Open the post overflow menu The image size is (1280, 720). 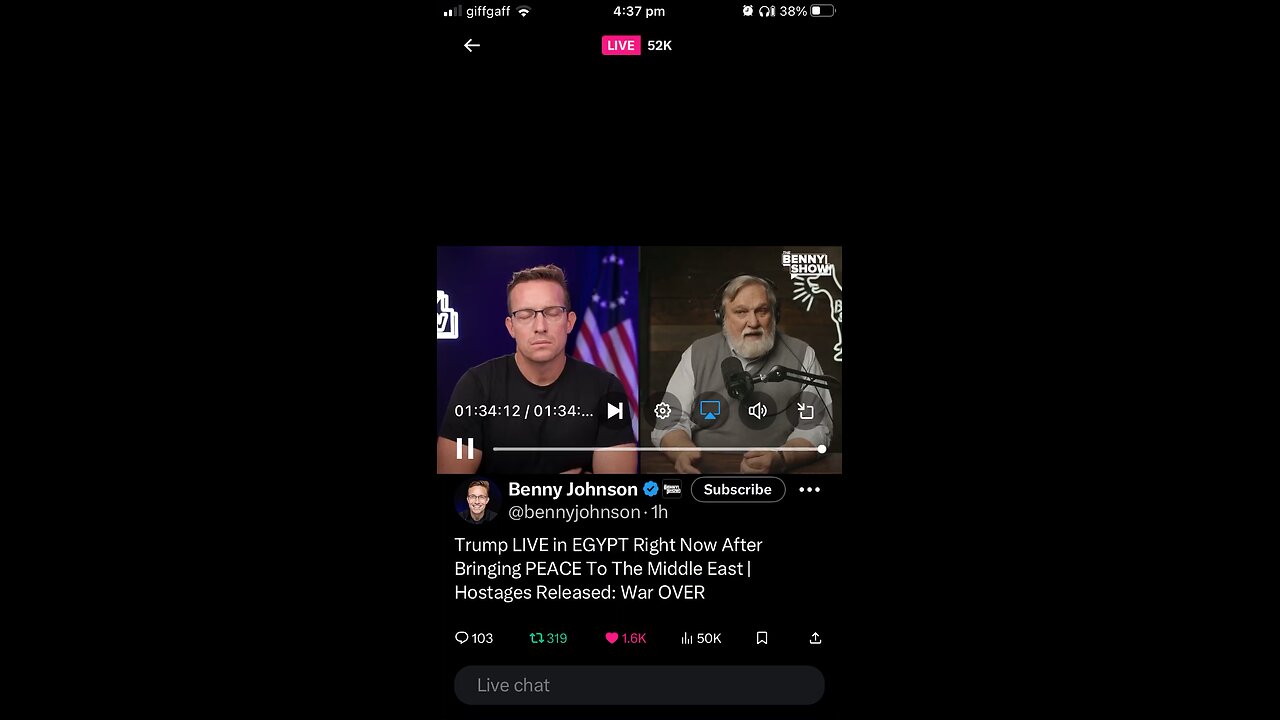click(x=809, y=489)
